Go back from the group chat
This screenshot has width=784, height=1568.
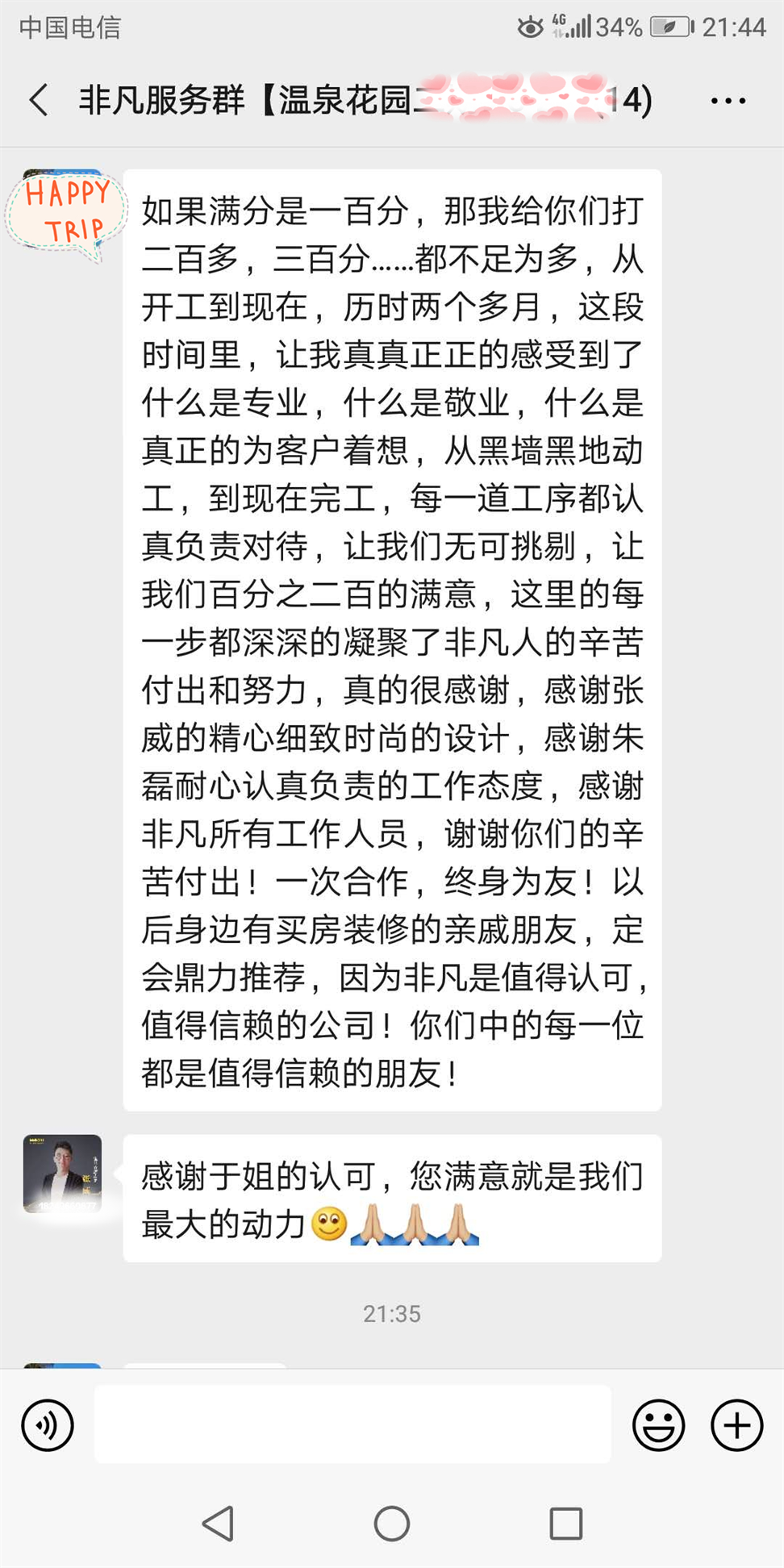pyautogui.click(x=39, y=101)
